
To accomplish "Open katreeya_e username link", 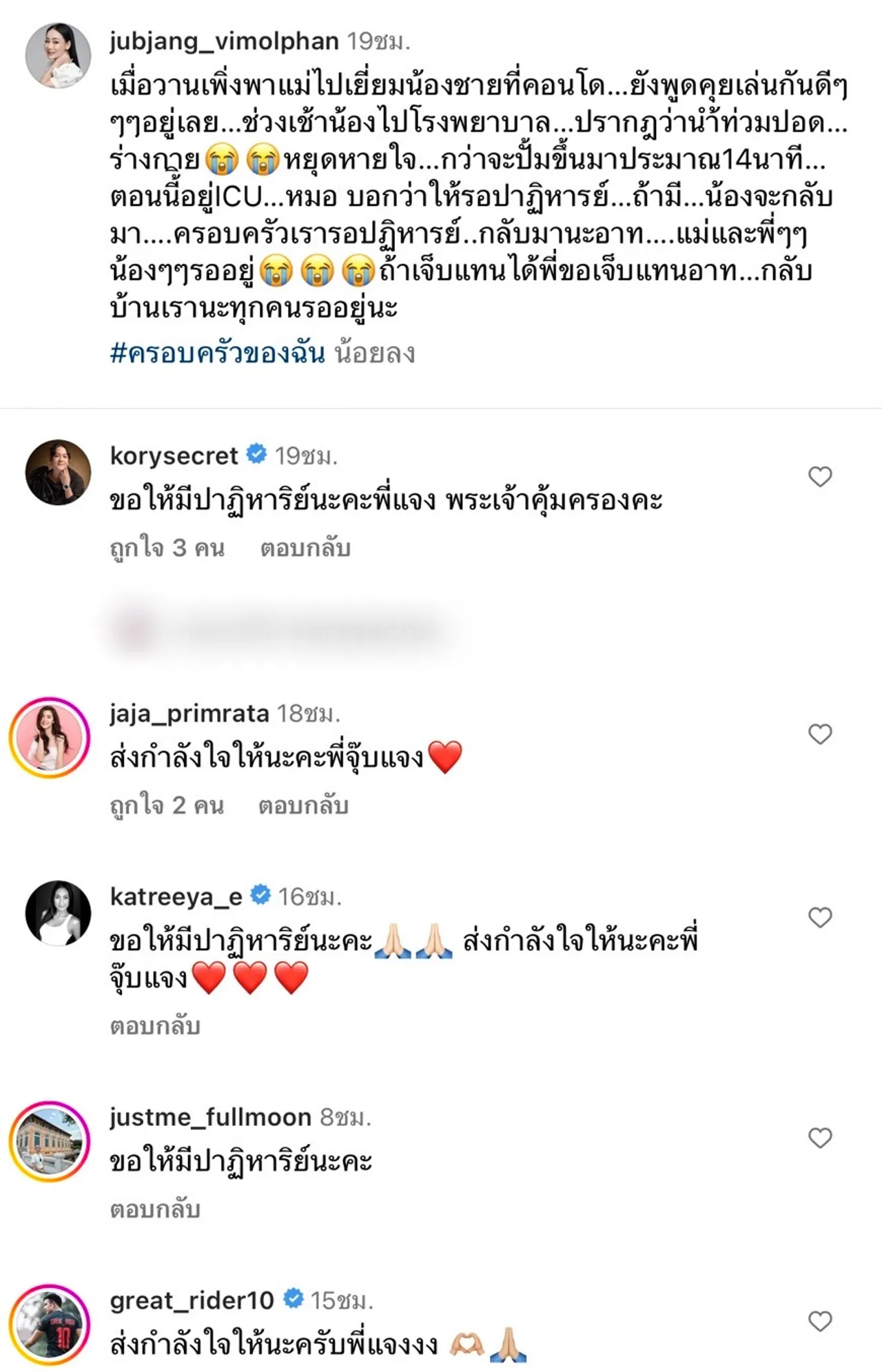I will (x=176, y=897).
